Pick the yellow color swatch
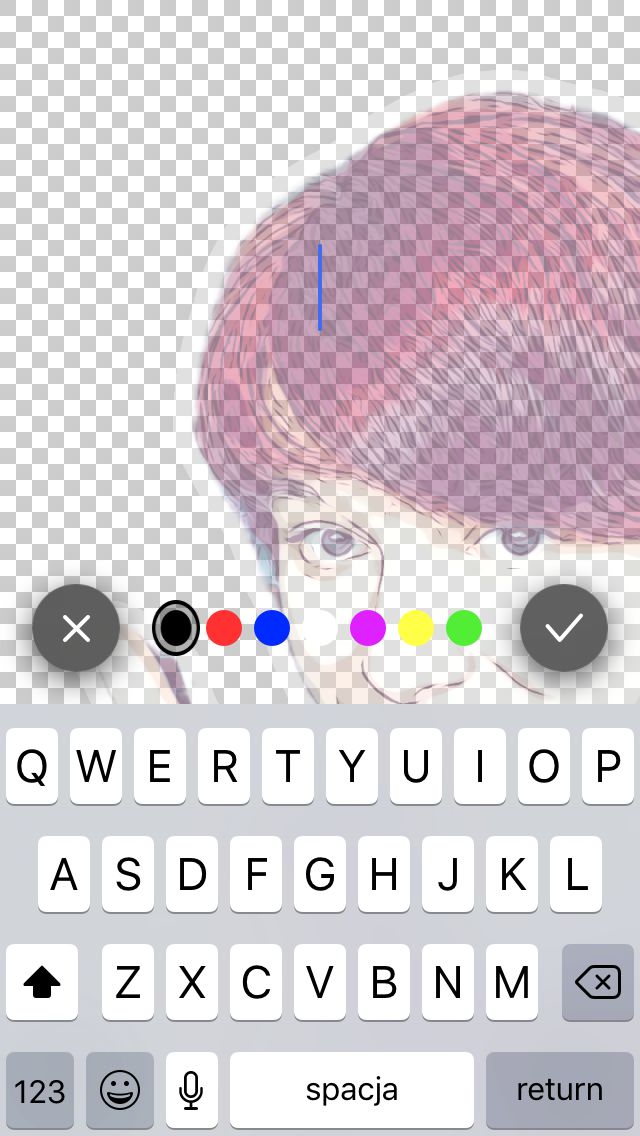Image resolution: width=640 pixels, height=1136 pixels. [416, 628]
